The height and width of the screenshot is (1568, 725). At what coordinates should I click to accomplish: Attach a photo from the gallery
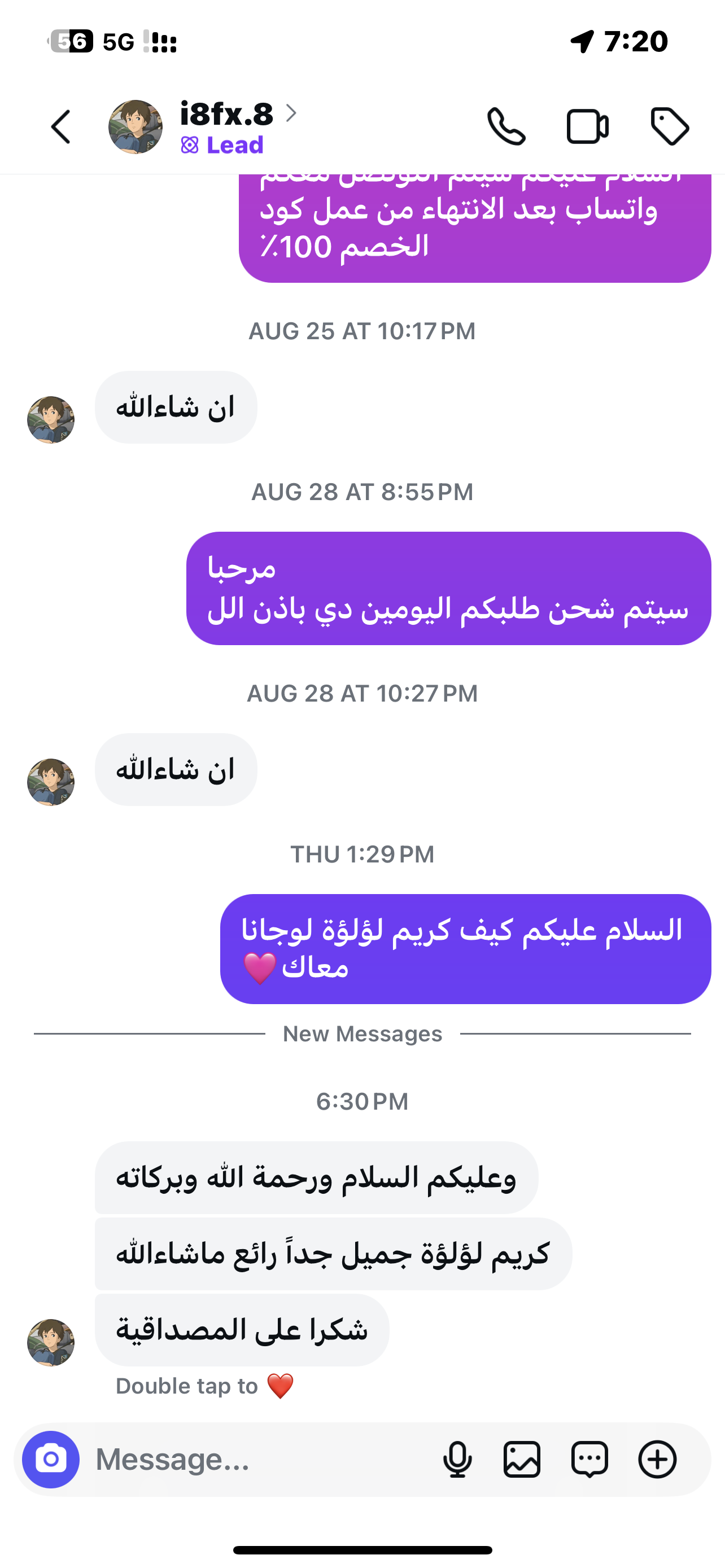[x=522, y=1459]
